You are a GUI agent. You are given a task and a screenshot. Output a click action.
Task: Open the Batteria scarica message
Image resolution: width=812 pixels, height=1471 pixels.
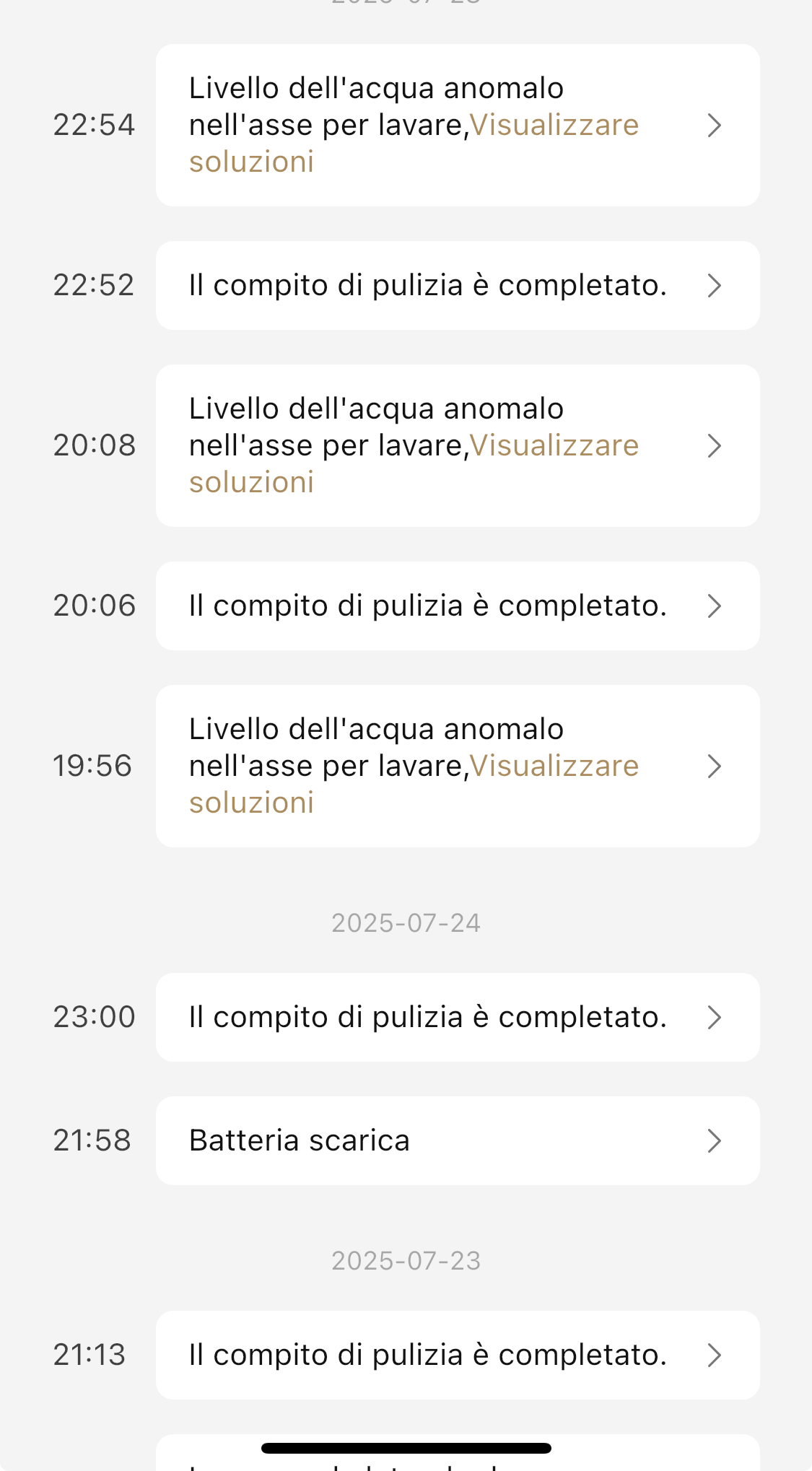458,1140
